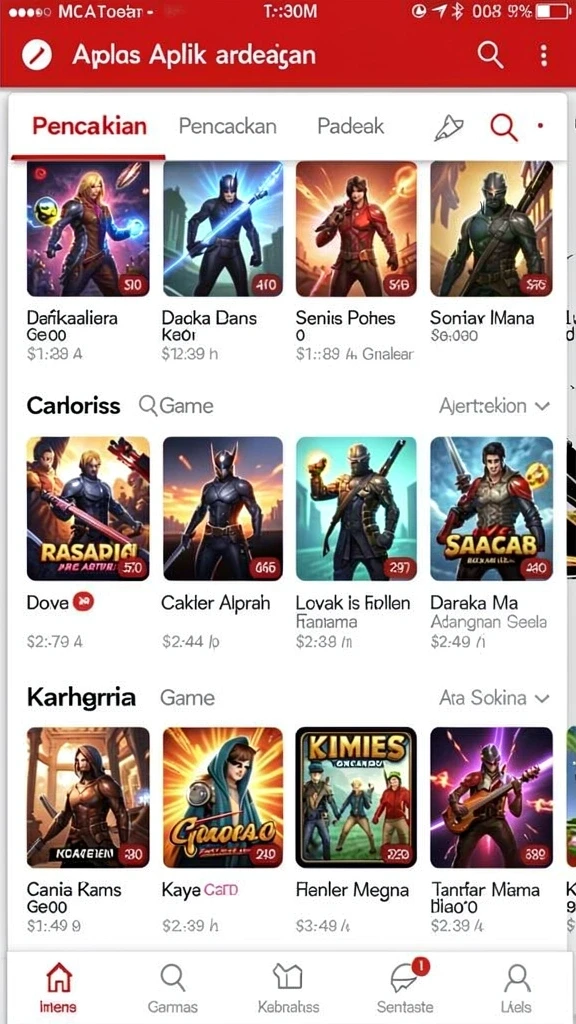This screenshot has height=1024, width=576.
Task: Switch to the Garmas bottom tab
Action: point(172,987)
